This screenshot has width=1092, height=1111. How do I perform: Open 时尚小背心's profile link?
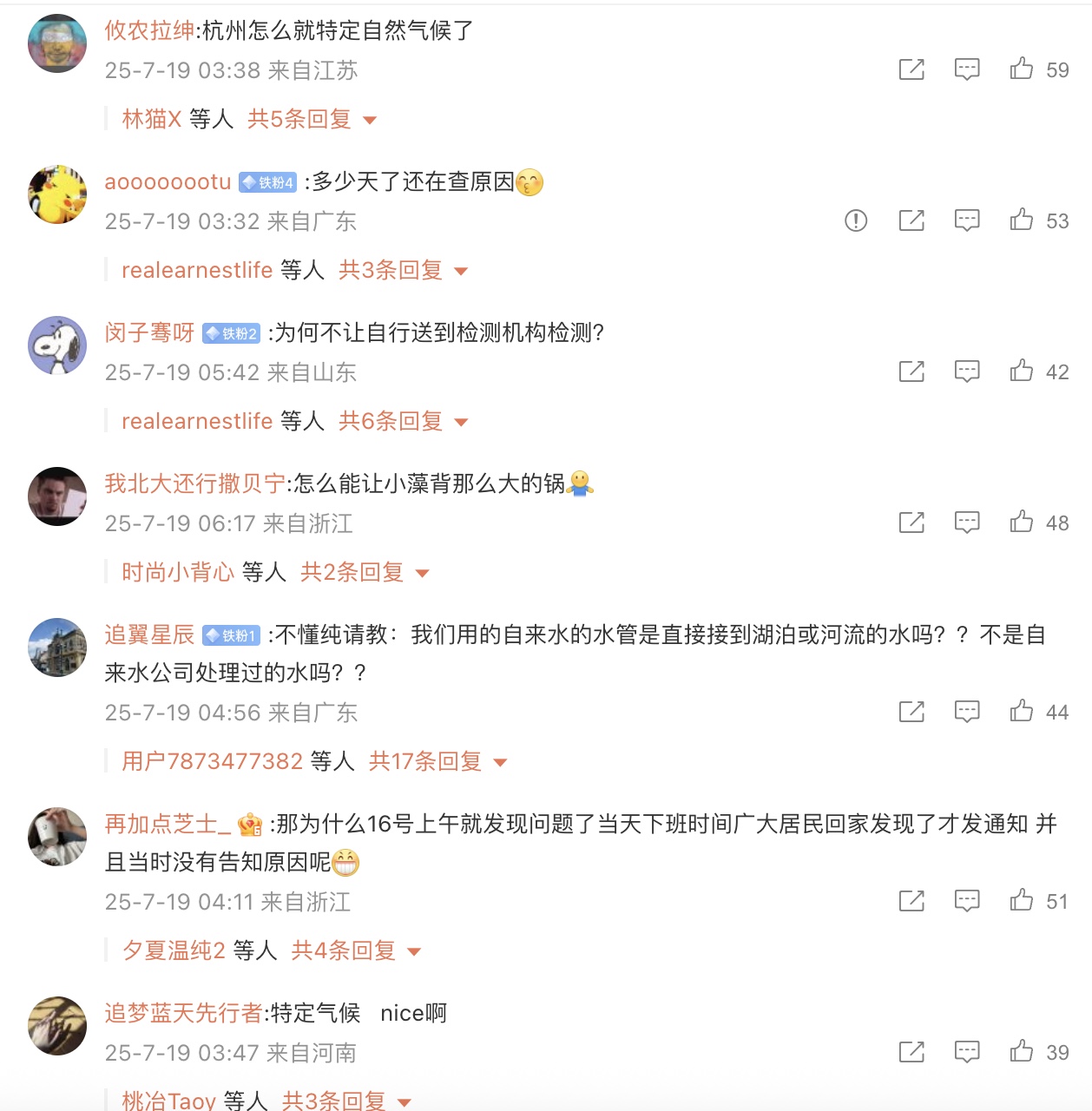(x=178, y=572)
